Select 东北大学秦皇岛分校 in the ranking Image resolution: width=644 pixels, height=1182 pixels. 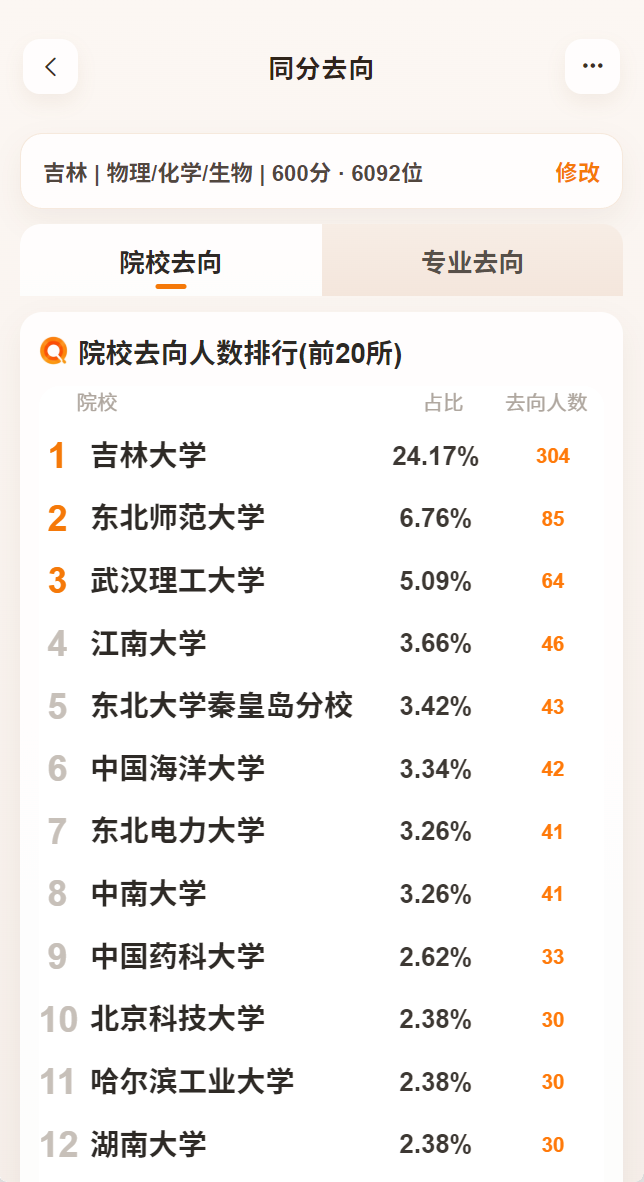click(321, 706)
